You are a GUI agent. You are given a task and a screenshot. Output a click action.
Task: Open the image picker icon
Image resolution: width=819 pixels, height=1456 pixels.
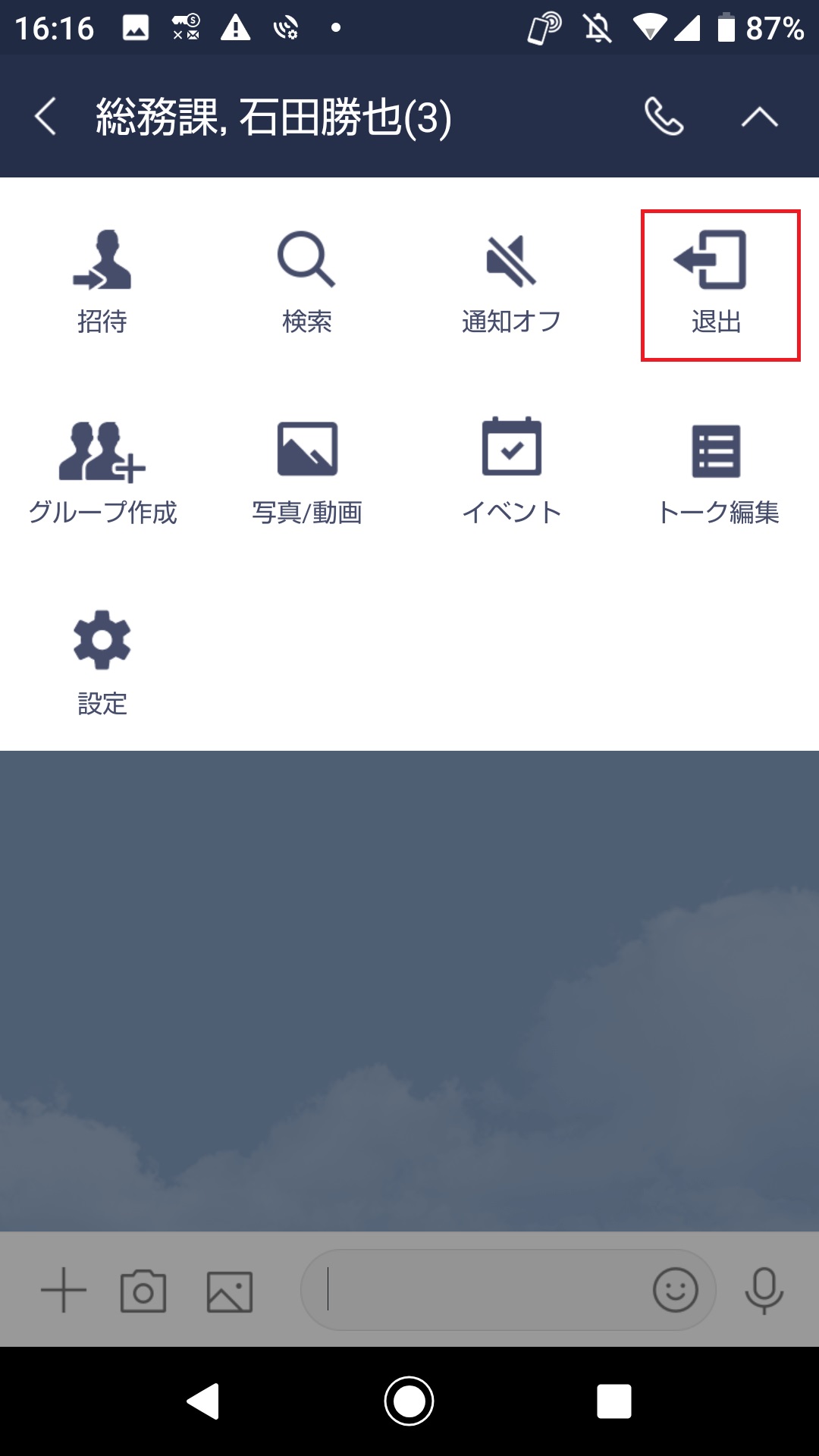(x=230, y=1291)
